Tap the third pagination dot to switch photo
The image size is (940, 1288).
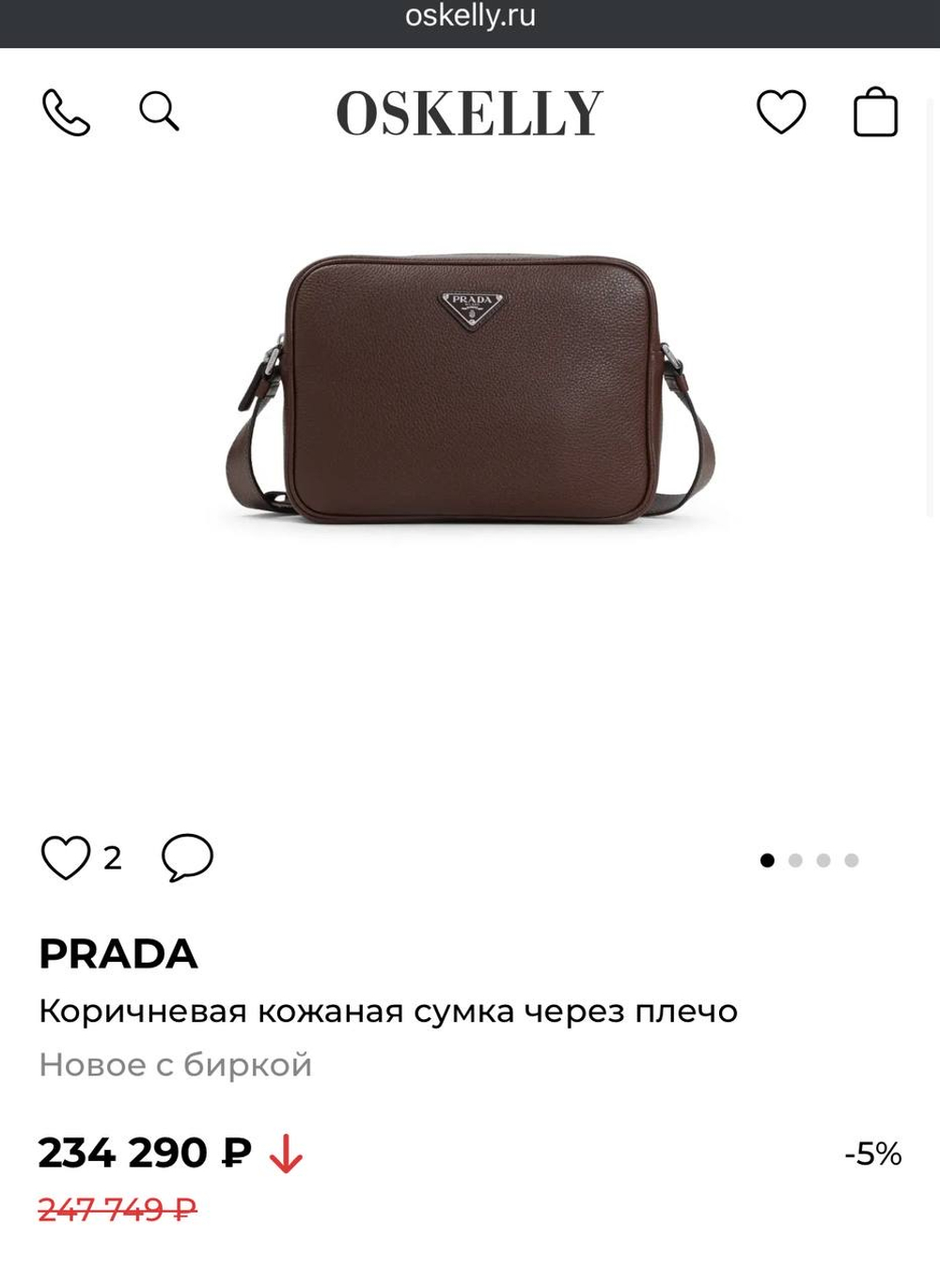pyautogui.click(x=825, y=859)
